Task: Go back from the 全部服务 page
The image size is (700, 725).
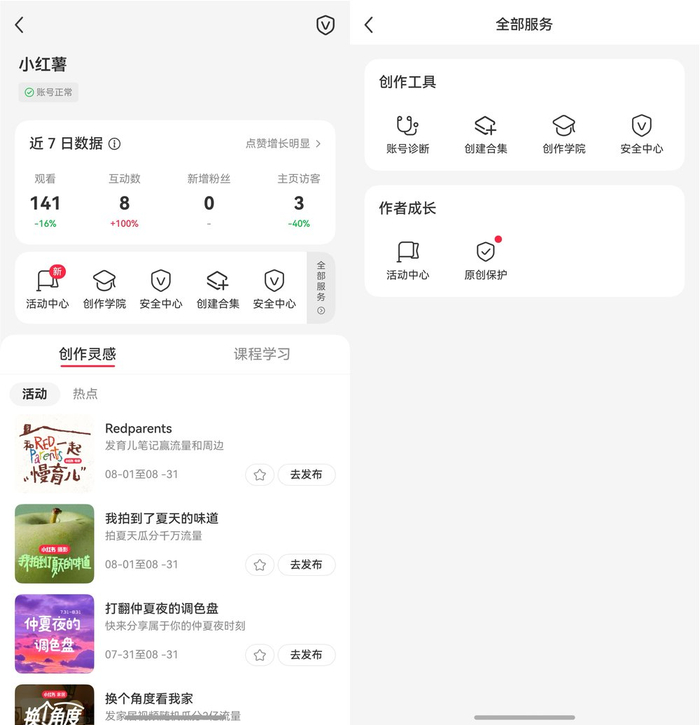Action: tap(369, 25)
